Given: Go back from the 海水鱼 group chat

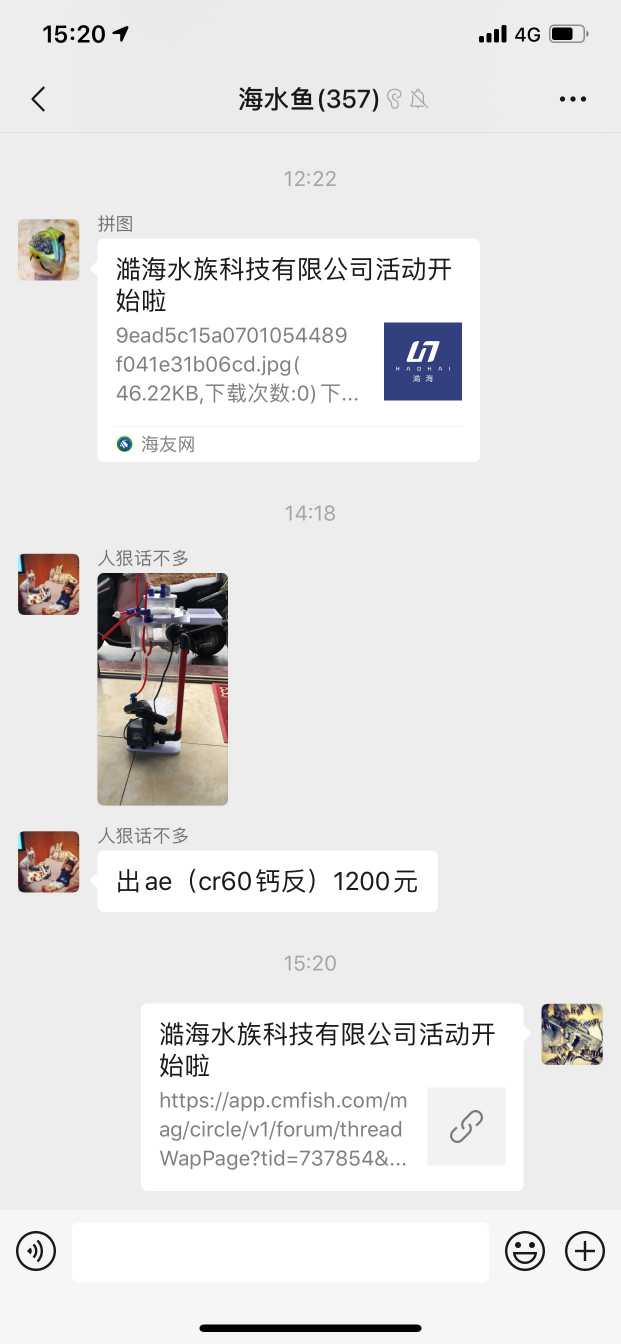Looking at the screenshot, I should pos(38,99).
